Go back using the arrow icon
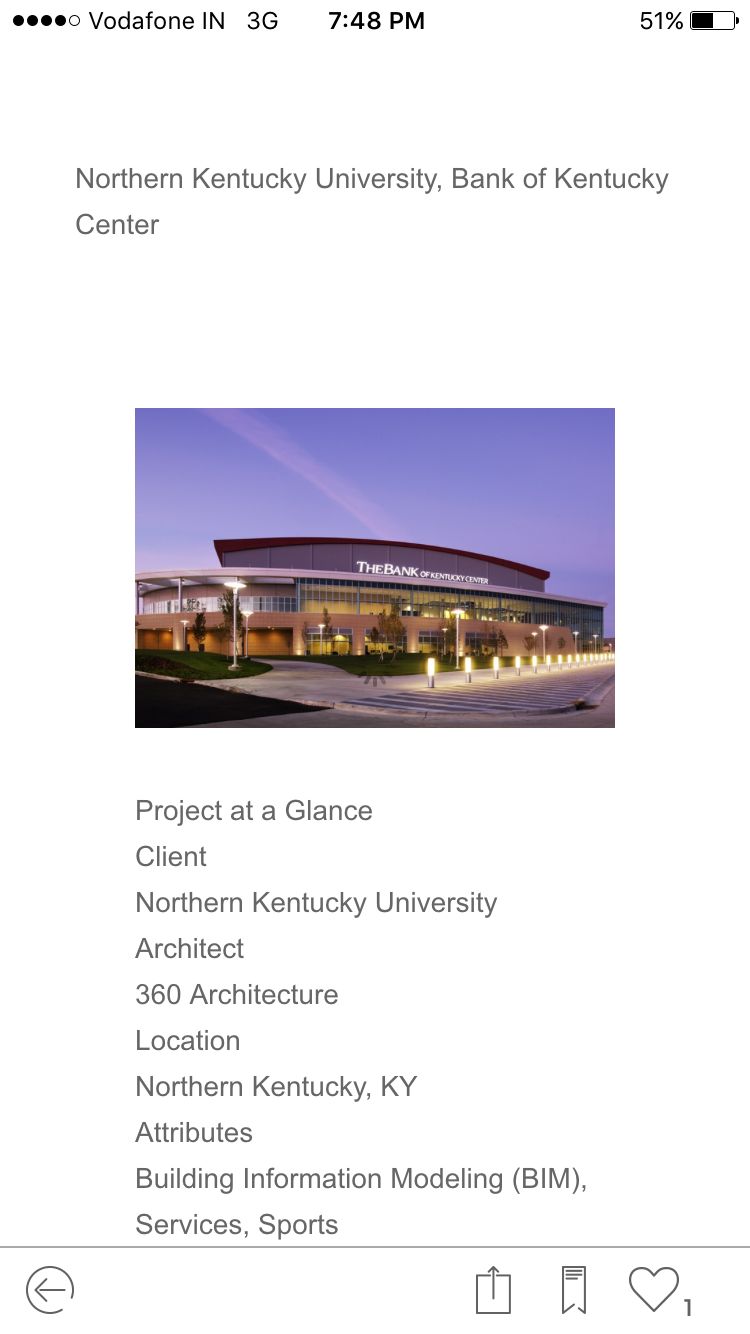The height and width of the screenshot is (1334, 750). point(50,1289)
